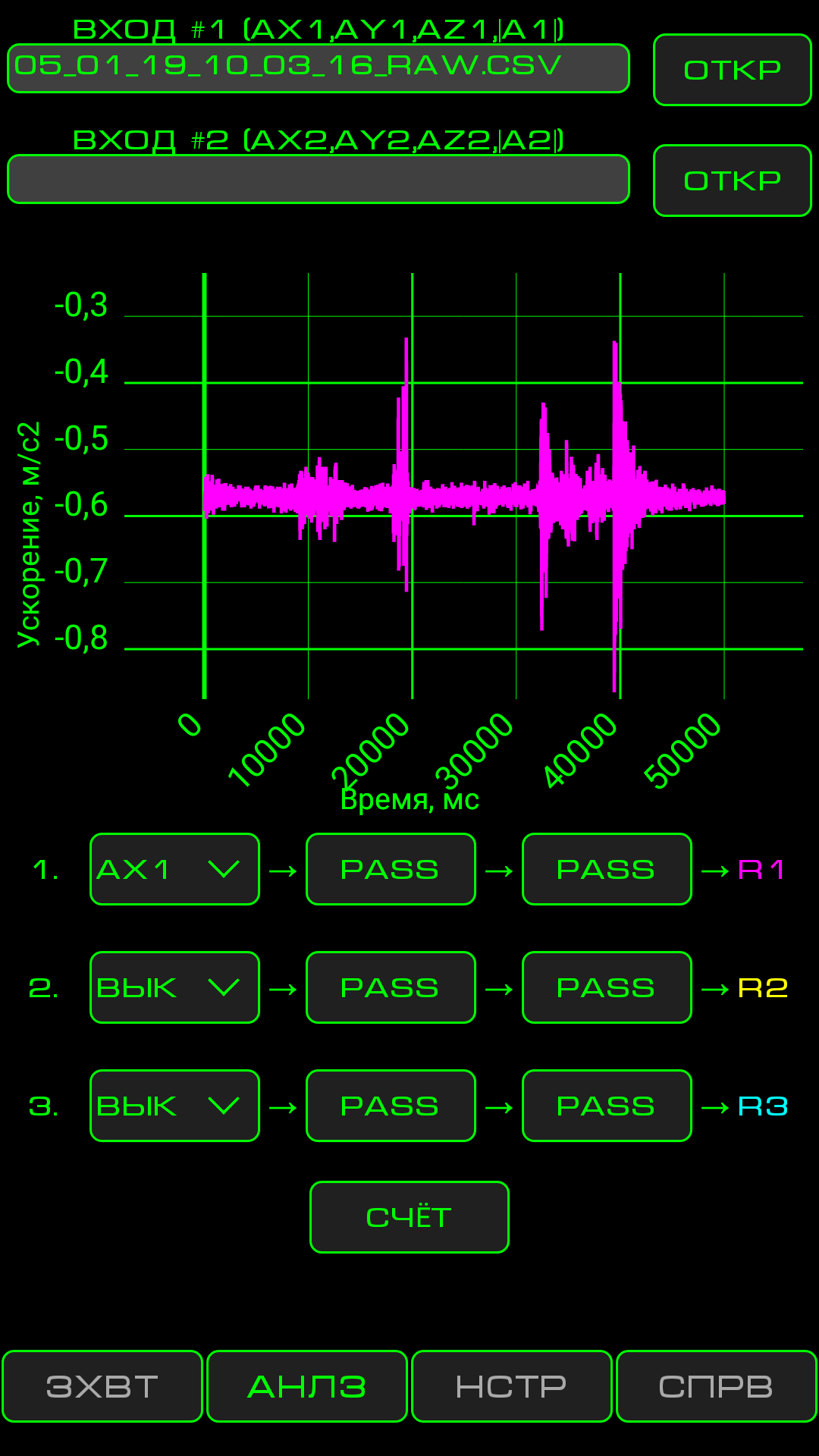Tap first PASS button in row 3
819x1456 pixels.
pos(391,1106)
